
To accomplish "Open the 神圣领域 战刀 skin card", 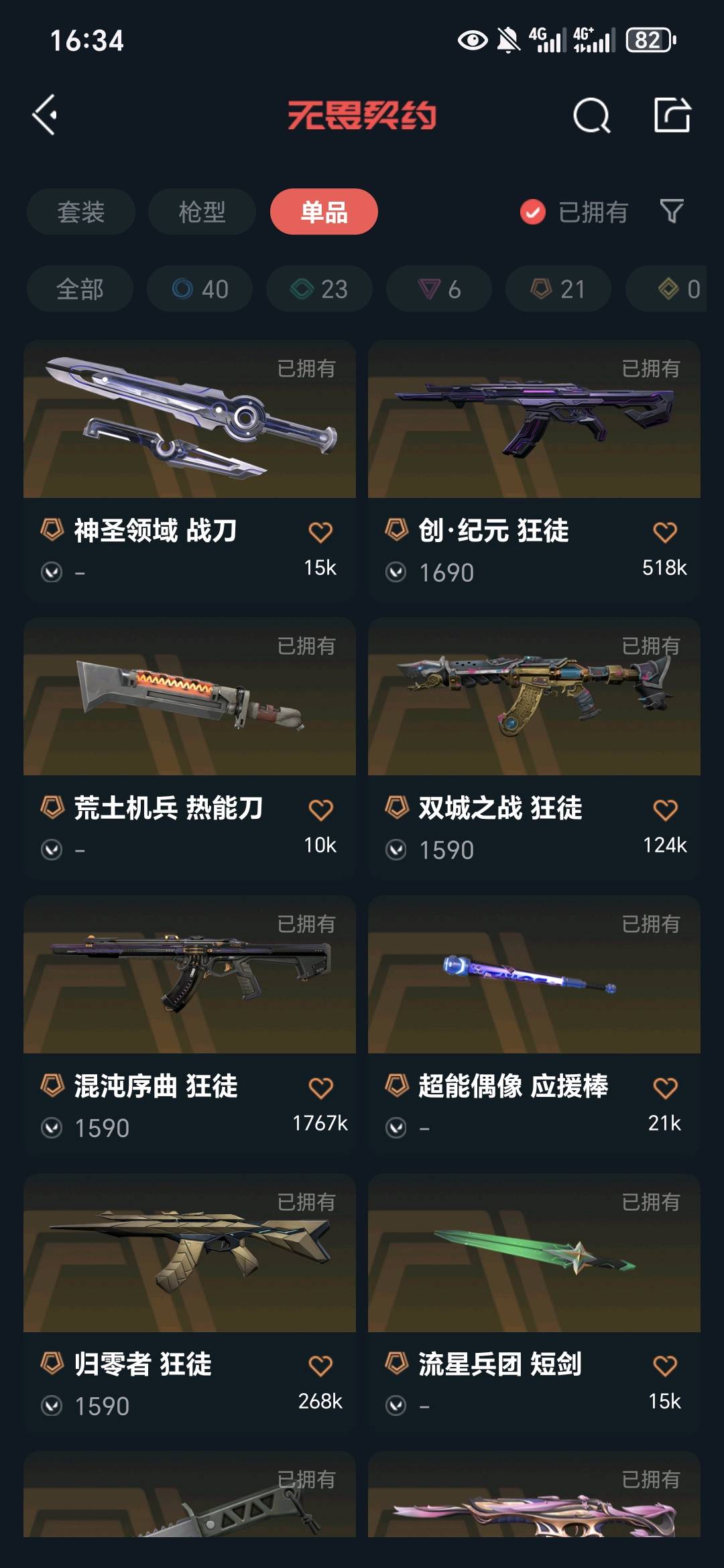I will (x=190, y=470).
